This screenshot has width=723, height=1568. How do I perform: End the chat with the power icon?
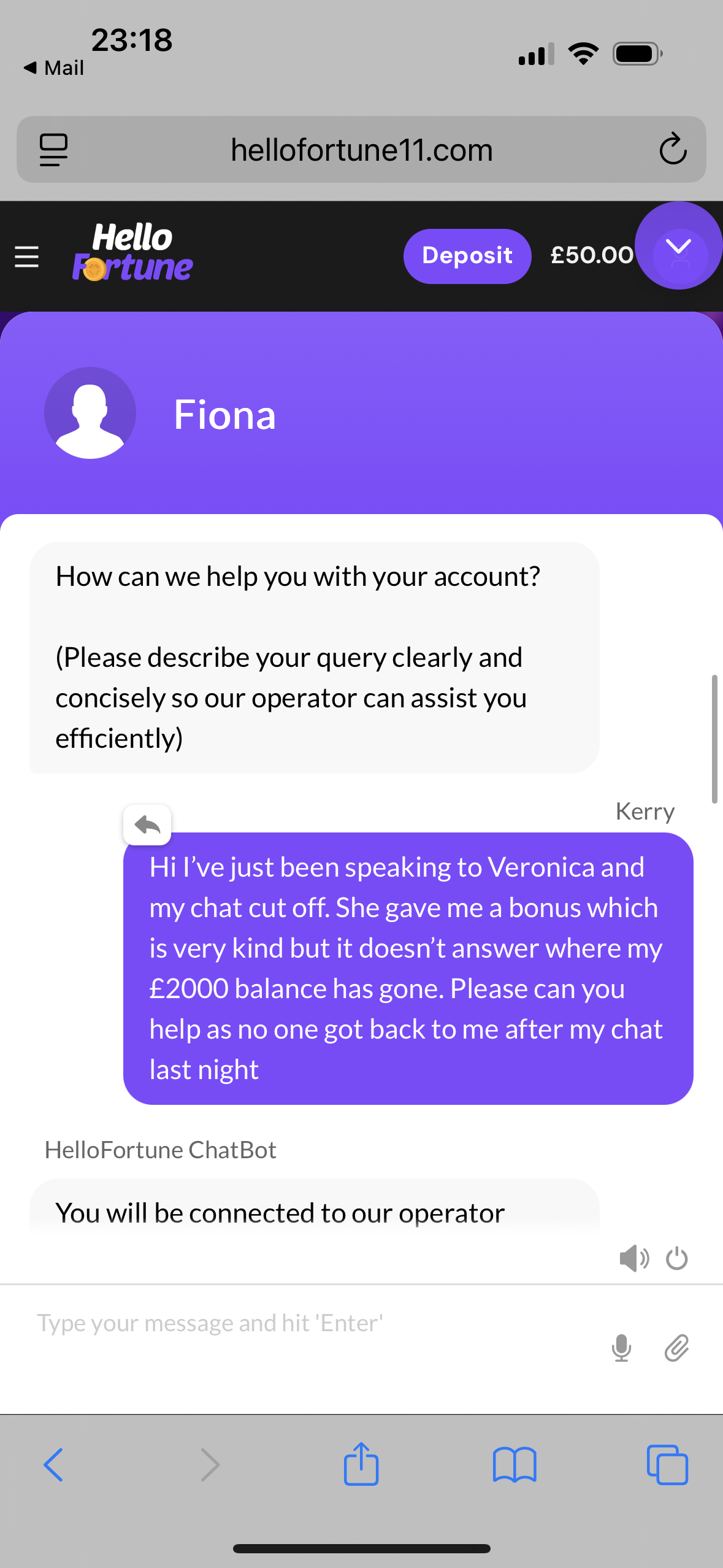(677, 1258)
